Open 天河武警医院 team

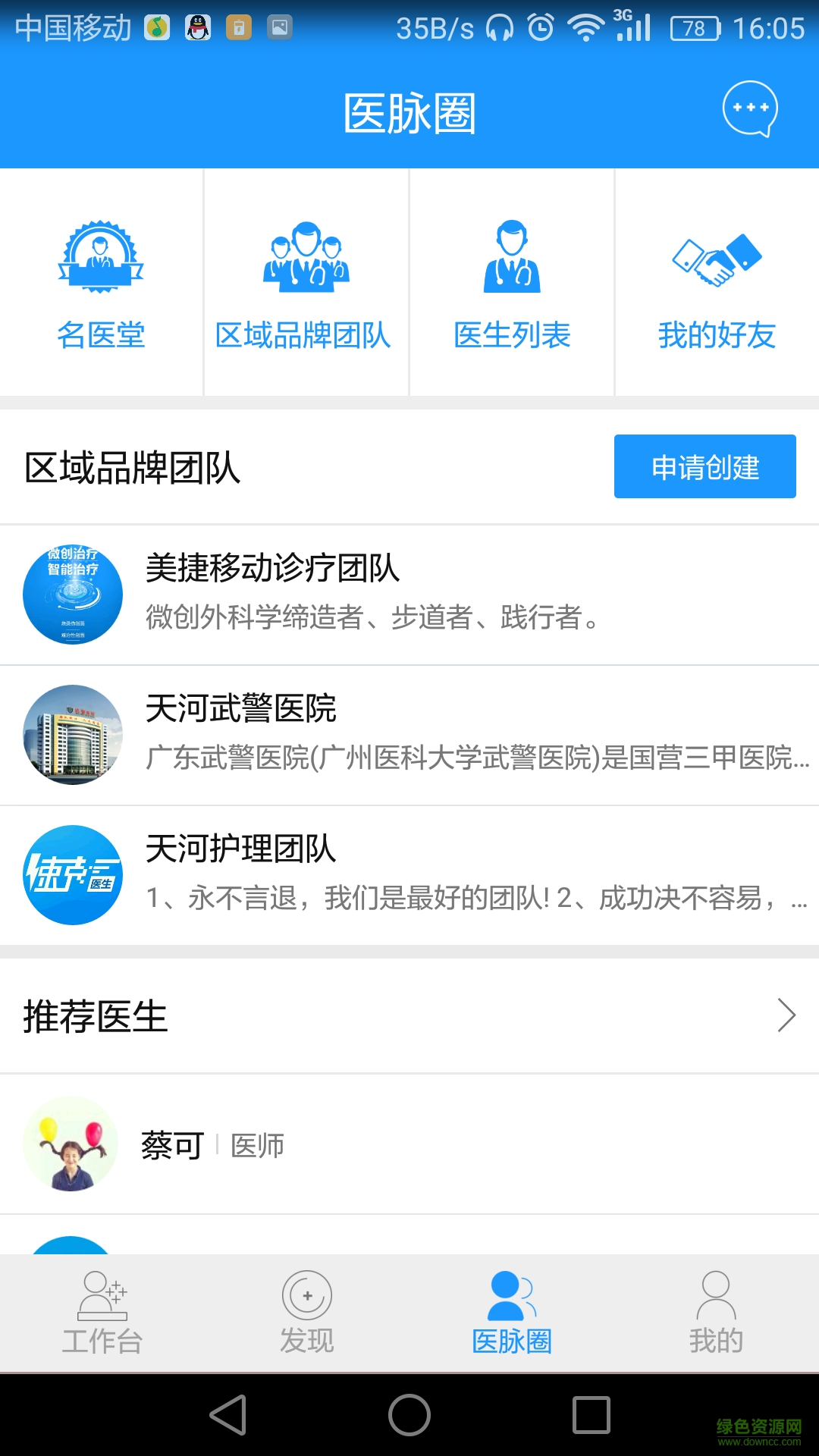[409, 735]
